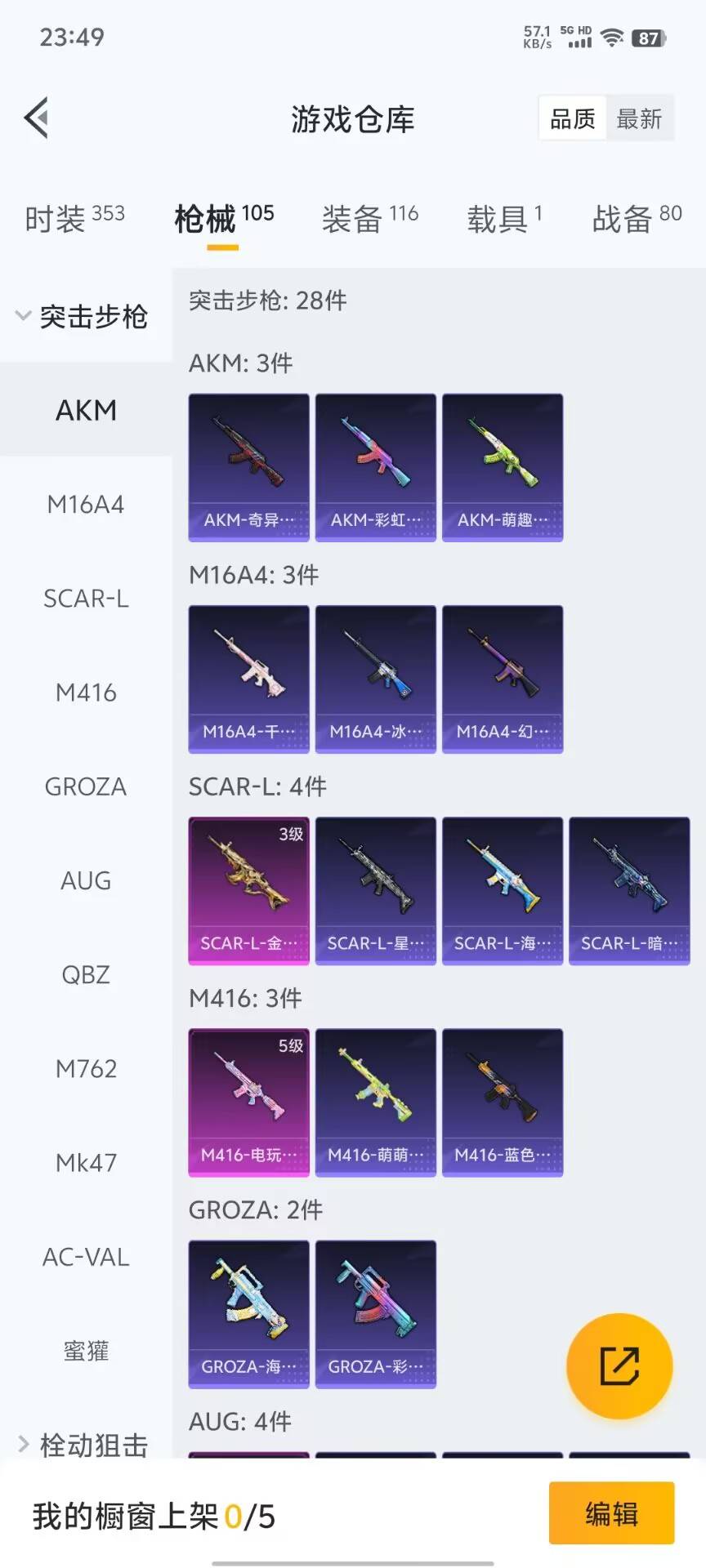This screenshot has width=706, height=1568.
Task: Select M416 in the side list
Action: 86,693
